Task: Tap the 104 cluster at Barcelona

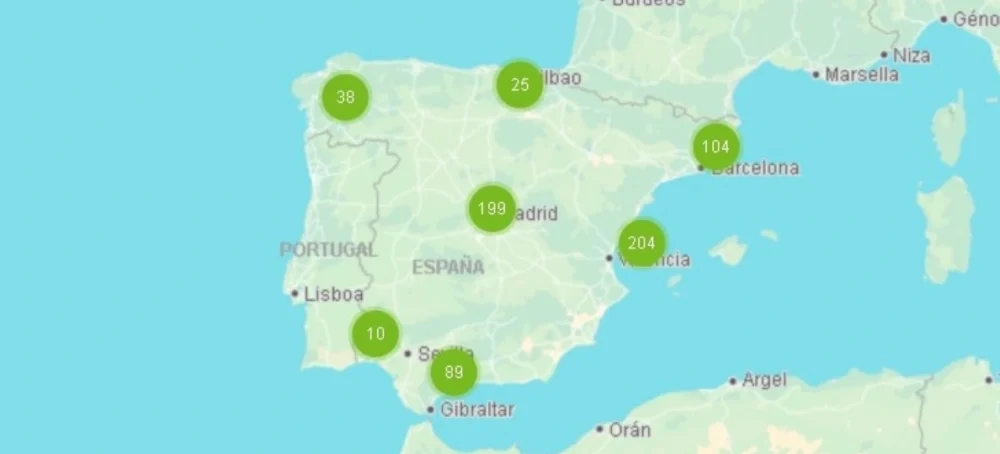Action: (716, 147)
